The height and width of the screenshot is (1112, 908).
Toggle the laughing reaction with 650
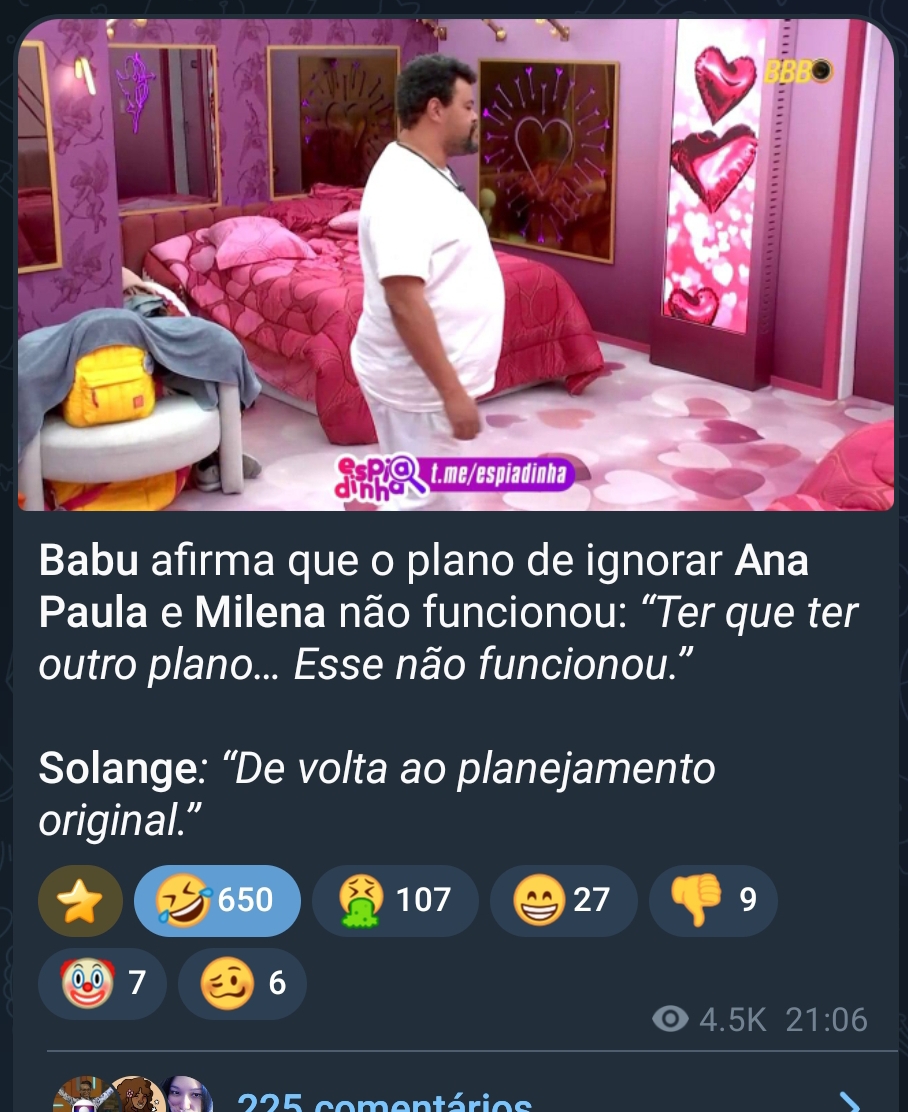pyautogui.click(x=216, y=901)
